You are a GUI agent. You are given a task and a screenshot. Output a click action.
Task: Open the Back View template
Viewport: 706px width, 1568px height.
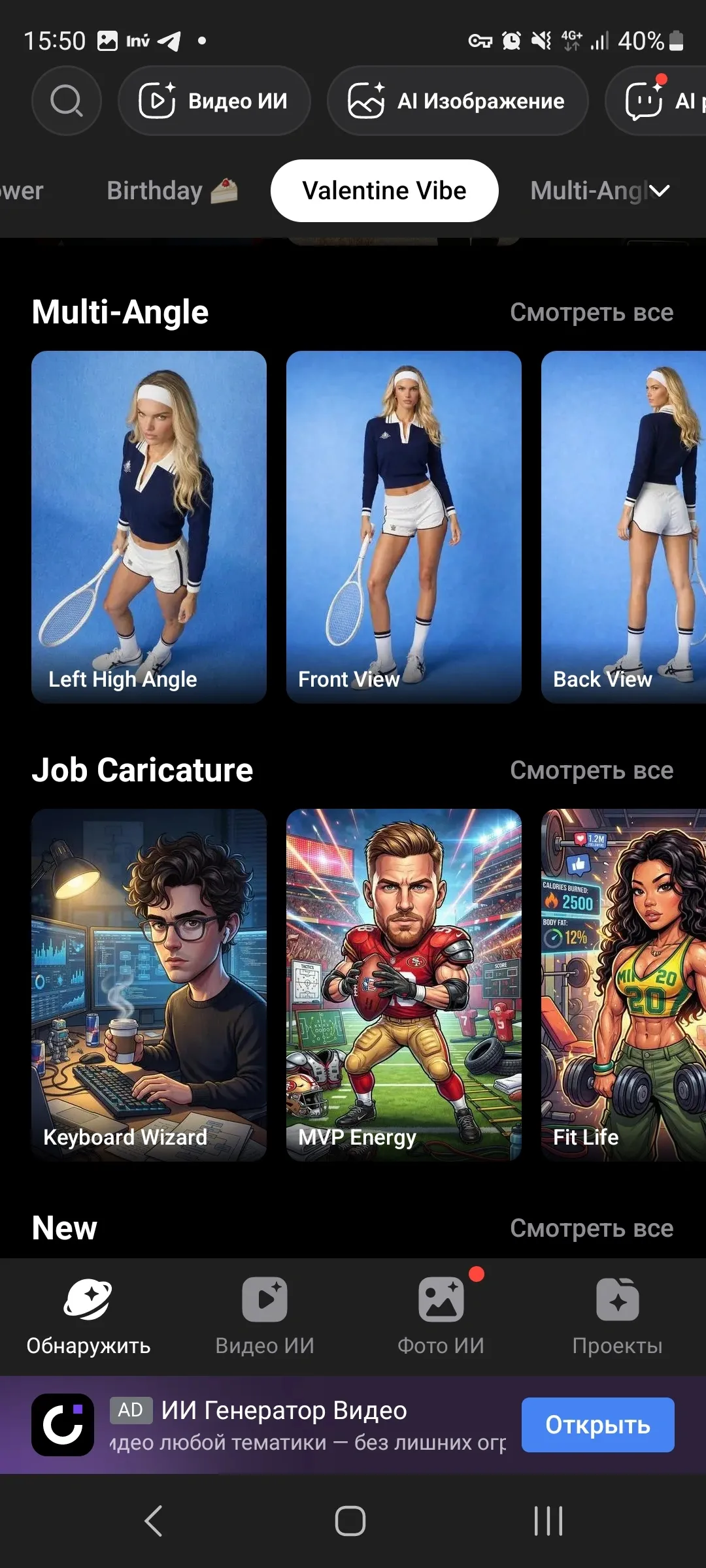[x=623, y=527]
